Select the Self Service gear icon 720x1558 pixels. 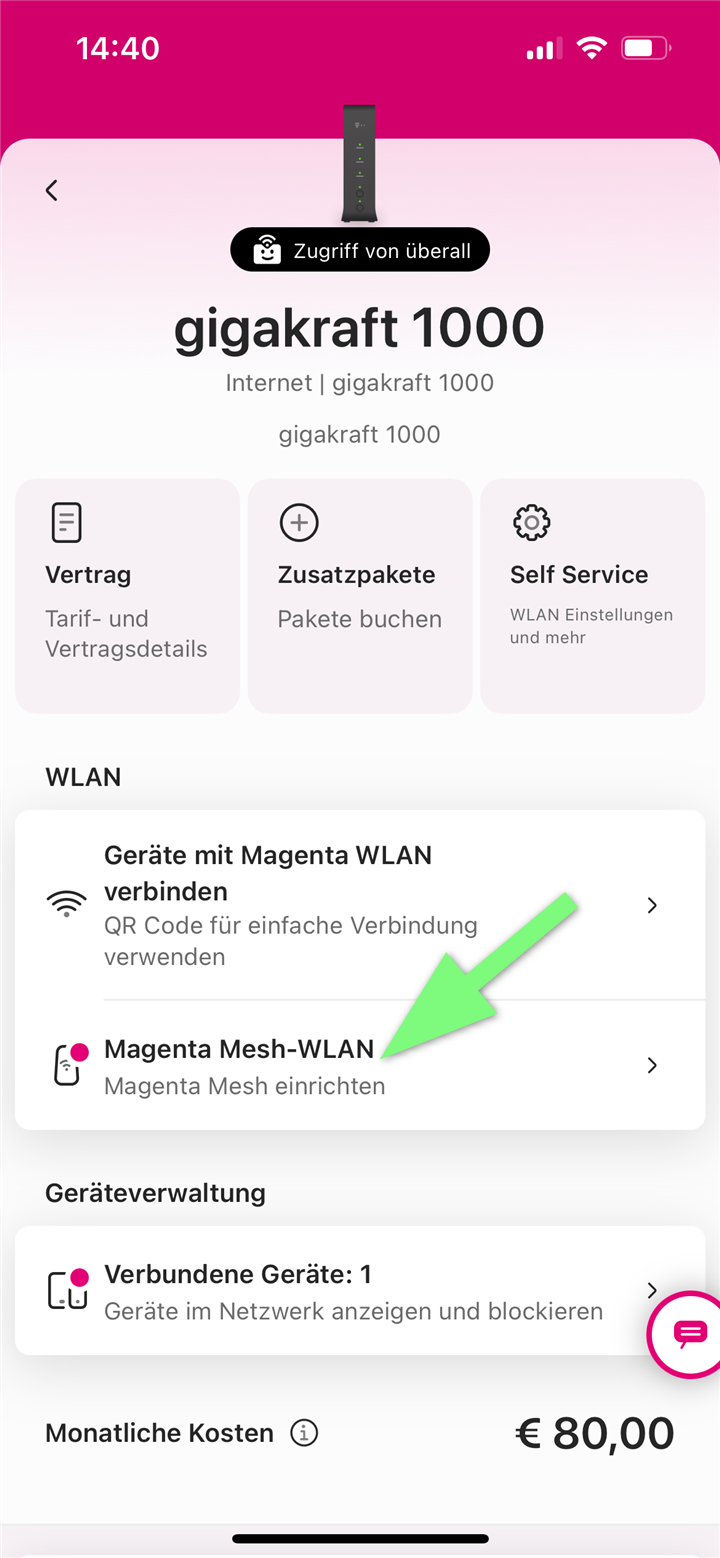point(531,522)
